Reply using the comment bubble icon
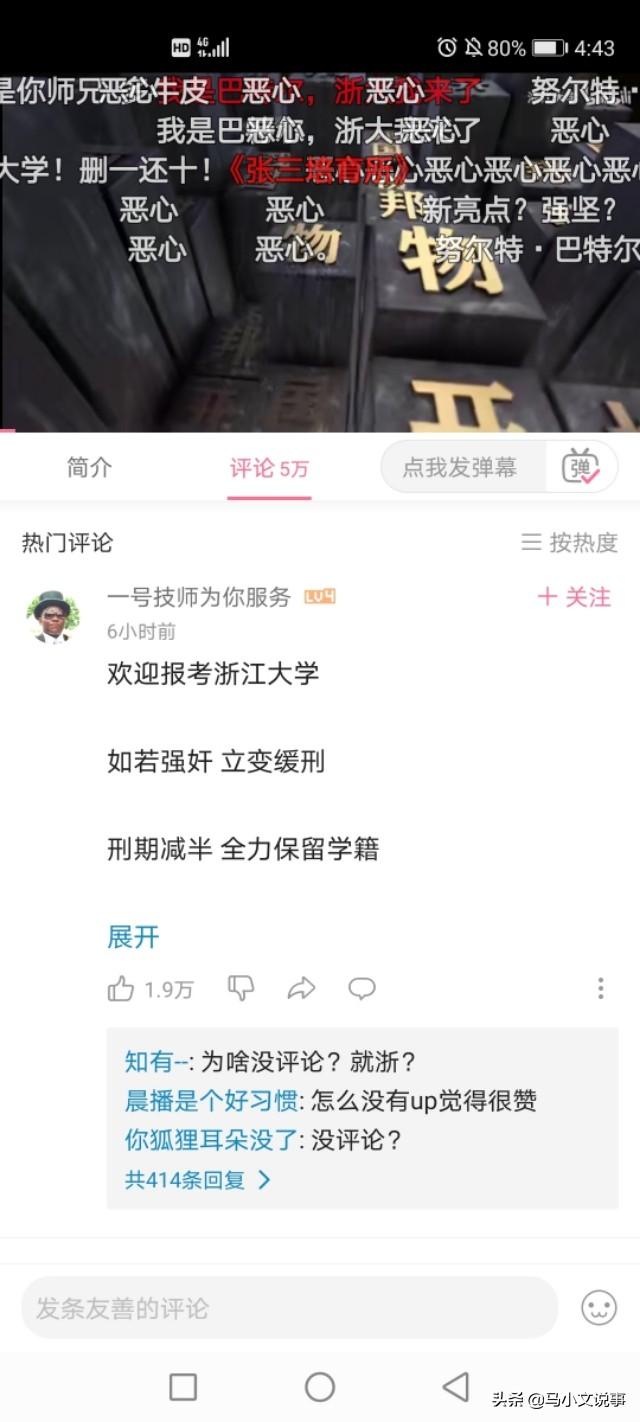Screen dimensions: 640x1422 click(x=361, y=989)
